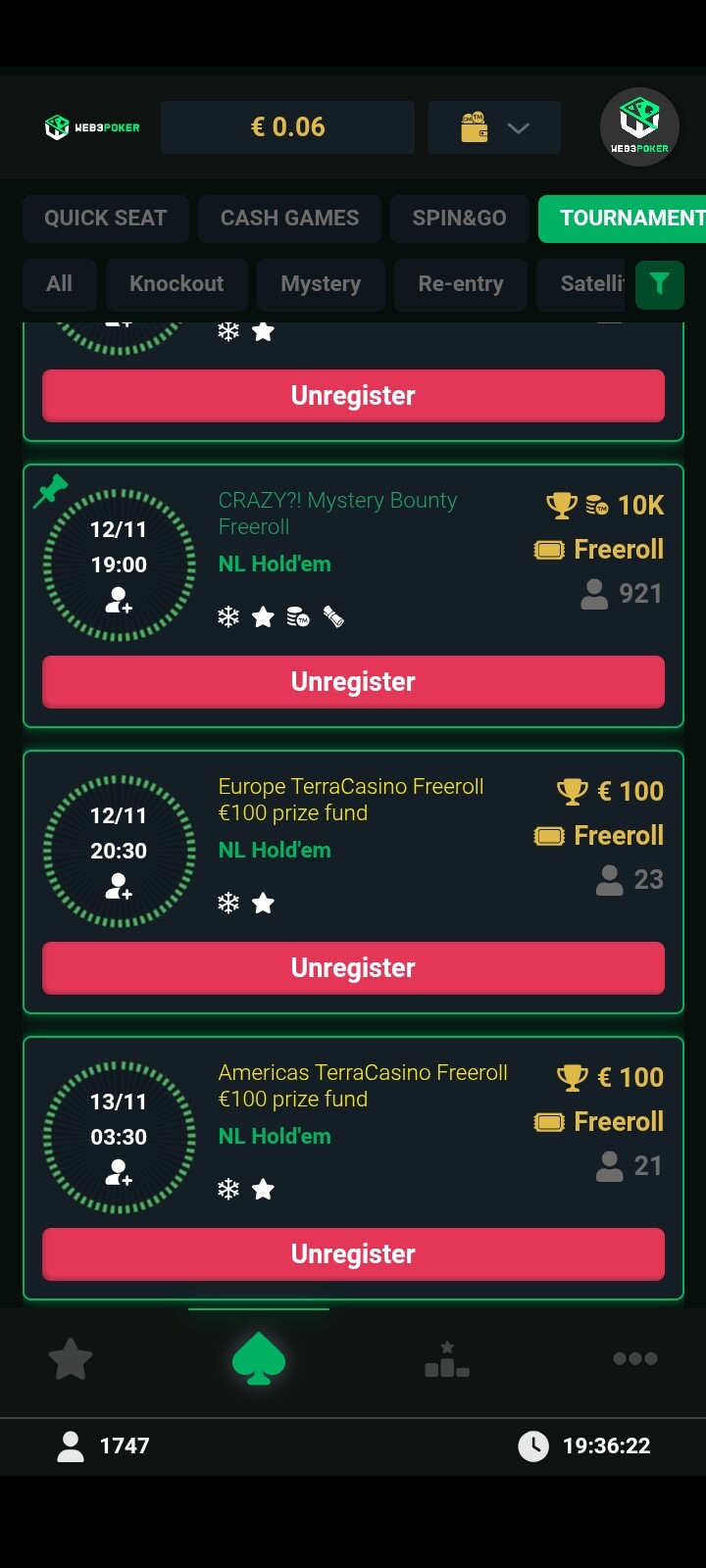Unregister from Americas TerraCasino Freeroll

353,1254
